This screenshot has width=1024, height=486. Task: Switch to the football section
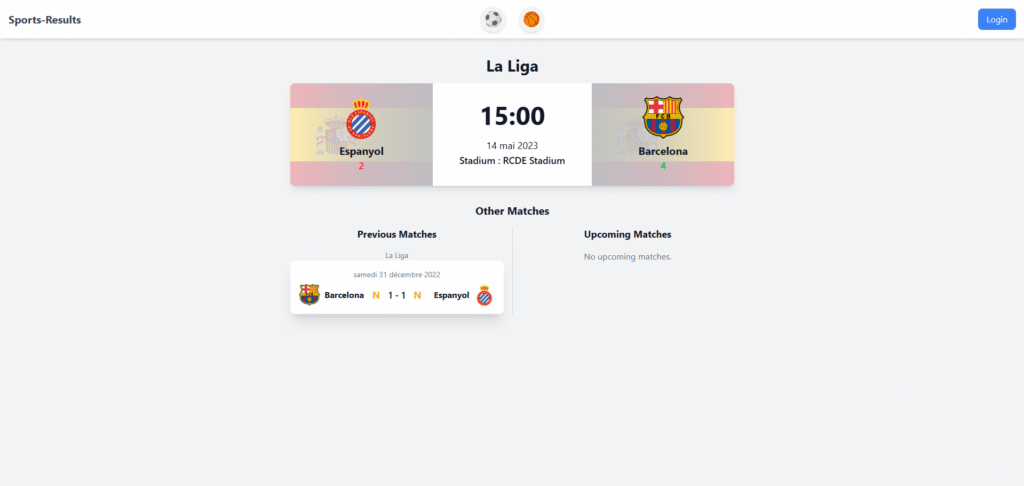click(x=492, y=19)
